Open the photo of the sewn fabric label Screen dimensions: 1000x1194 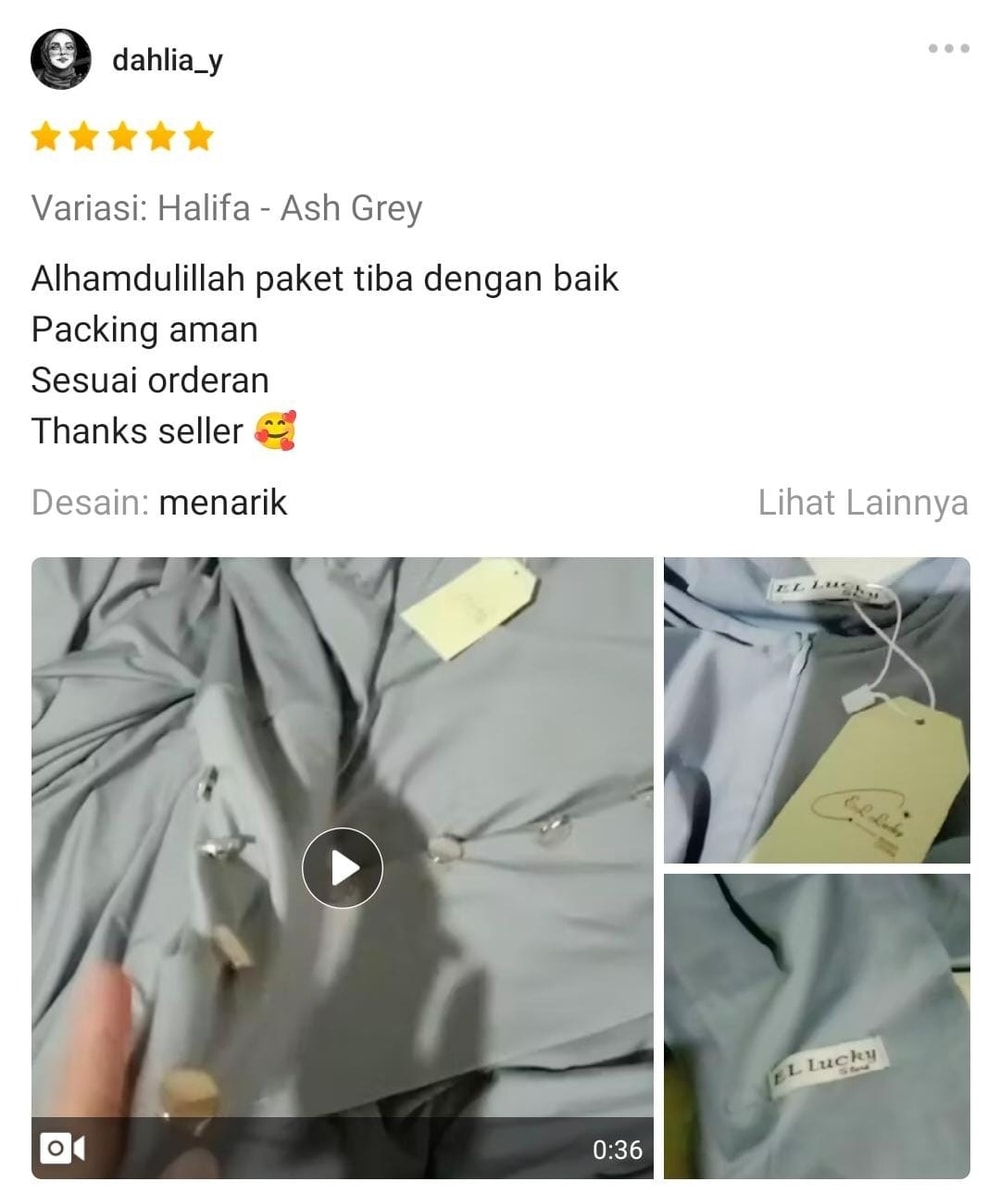coord(816,1026)
